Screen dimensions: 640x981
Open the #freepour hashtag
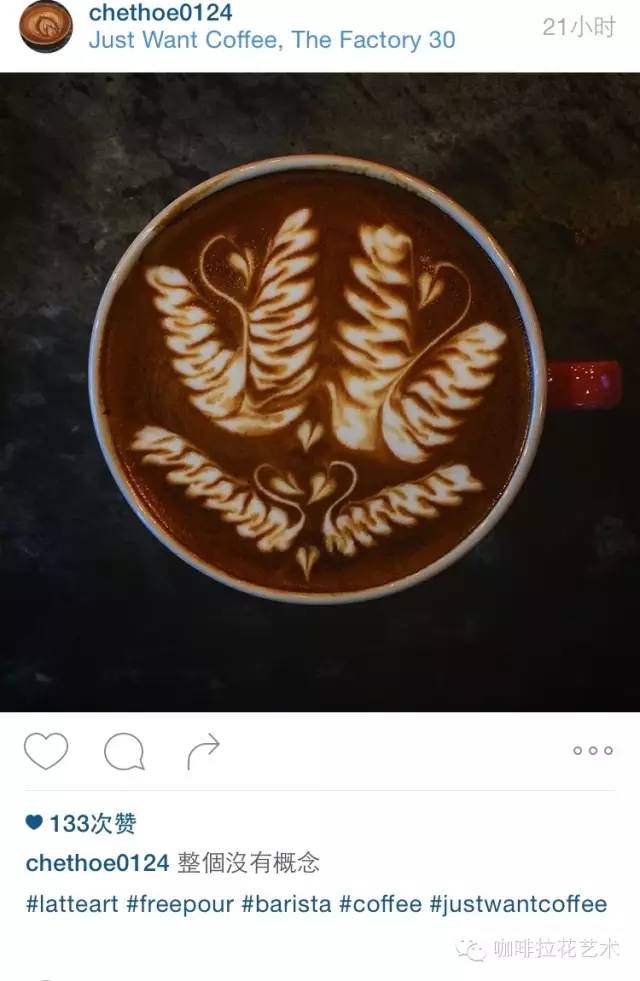pos(180,904)
